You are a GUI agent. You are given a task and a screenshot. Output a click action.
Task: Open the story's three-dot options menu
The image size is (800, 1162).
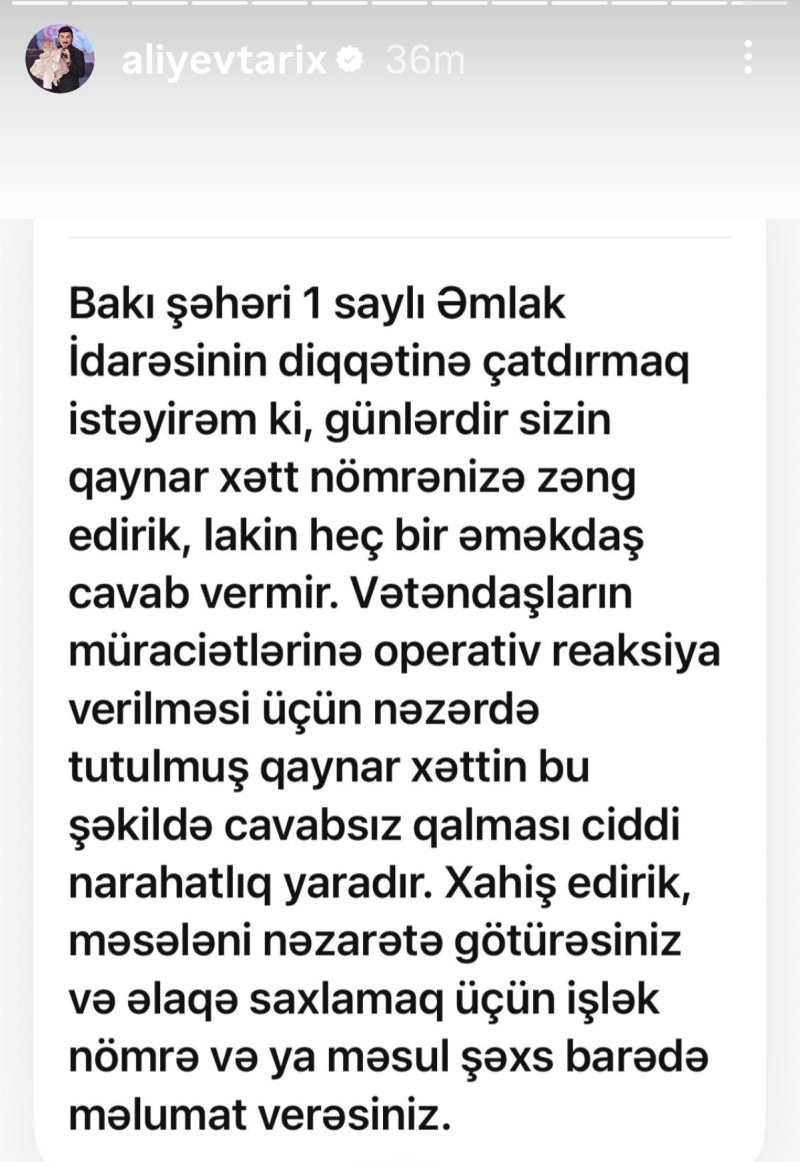point(748,57)
